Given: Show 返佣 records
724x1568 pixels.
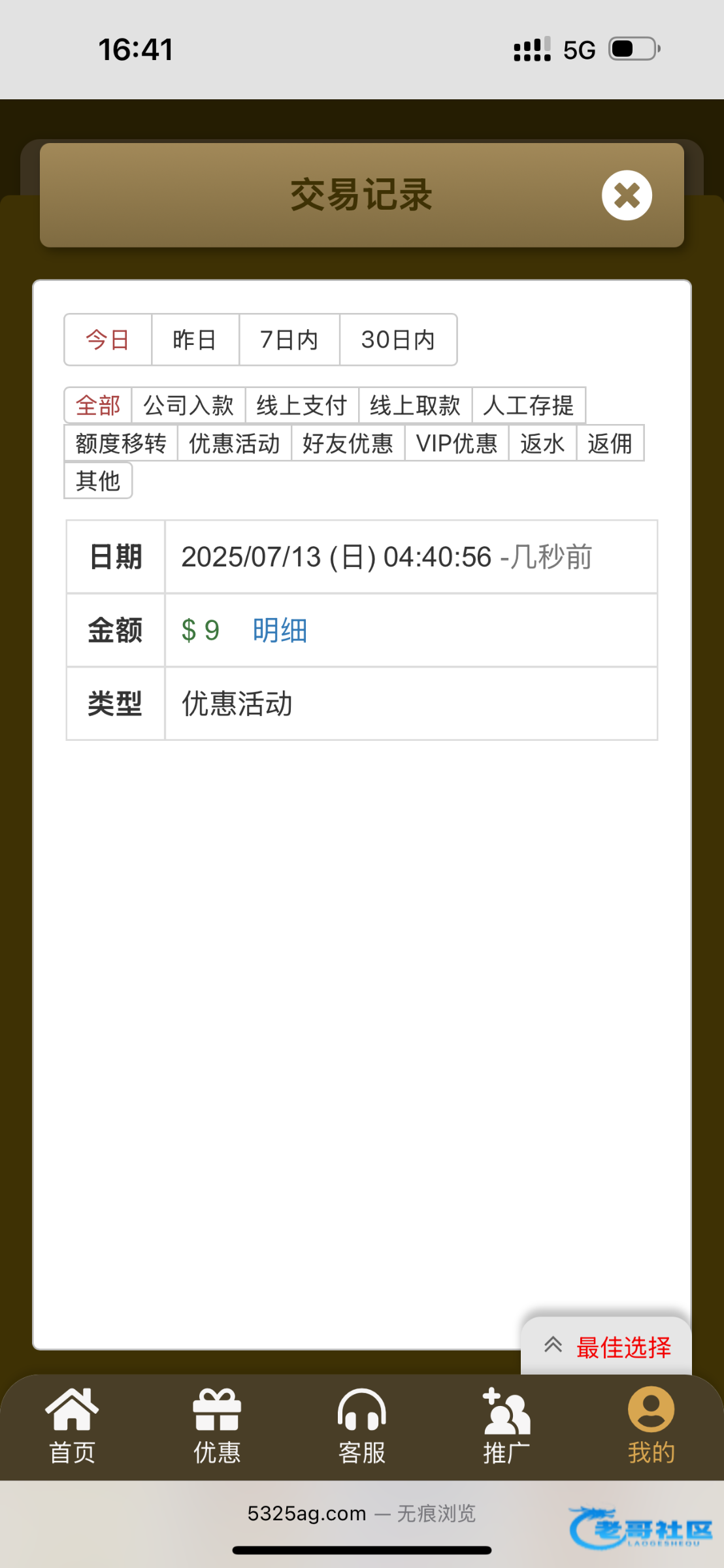Looking at the screenshot, I should point(610,444).
